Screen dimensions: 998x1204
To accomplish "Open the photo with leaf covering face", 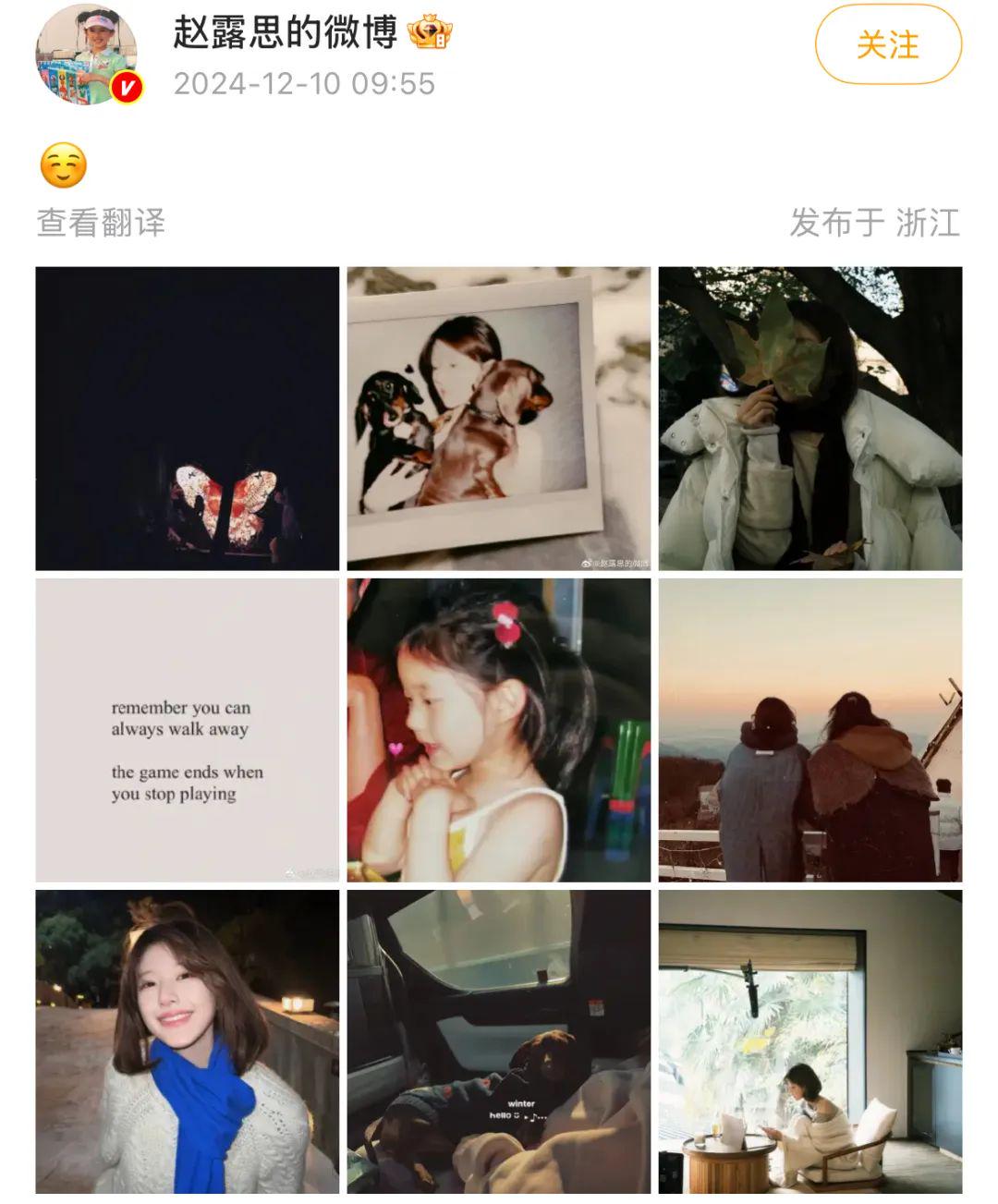I will pyautogui.click(x=809, y=419).
